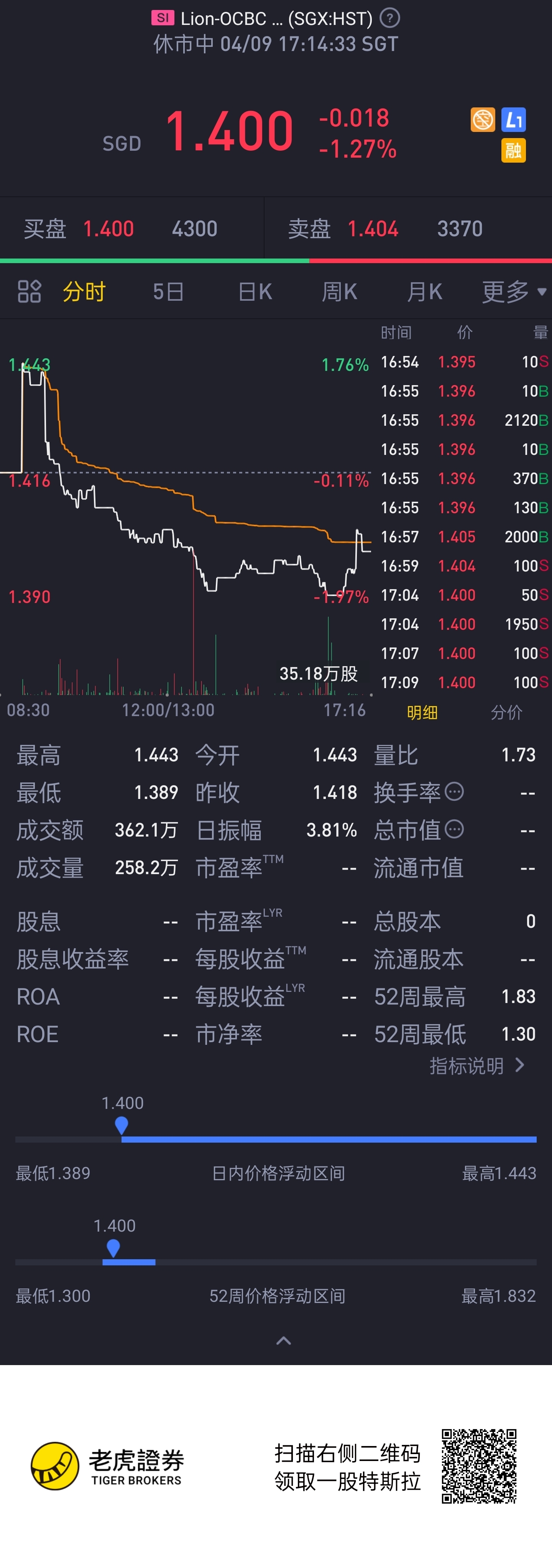View the 月K monthly chart
Viewport: 552px width, 1568px height.
[x=424, y=292]
